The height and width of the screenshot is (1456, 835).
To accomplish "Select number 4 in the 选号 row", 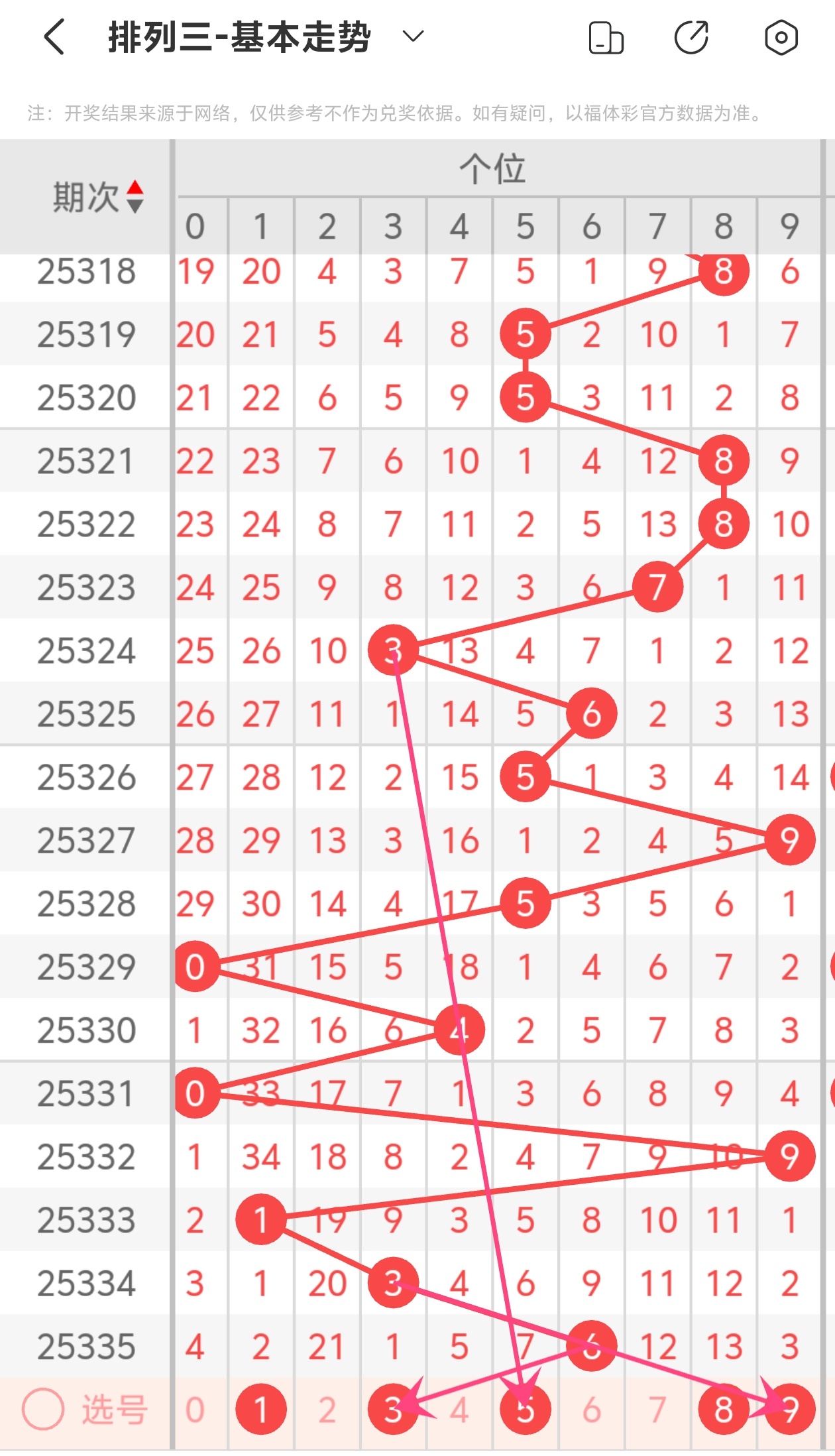I will point(459,1410).
